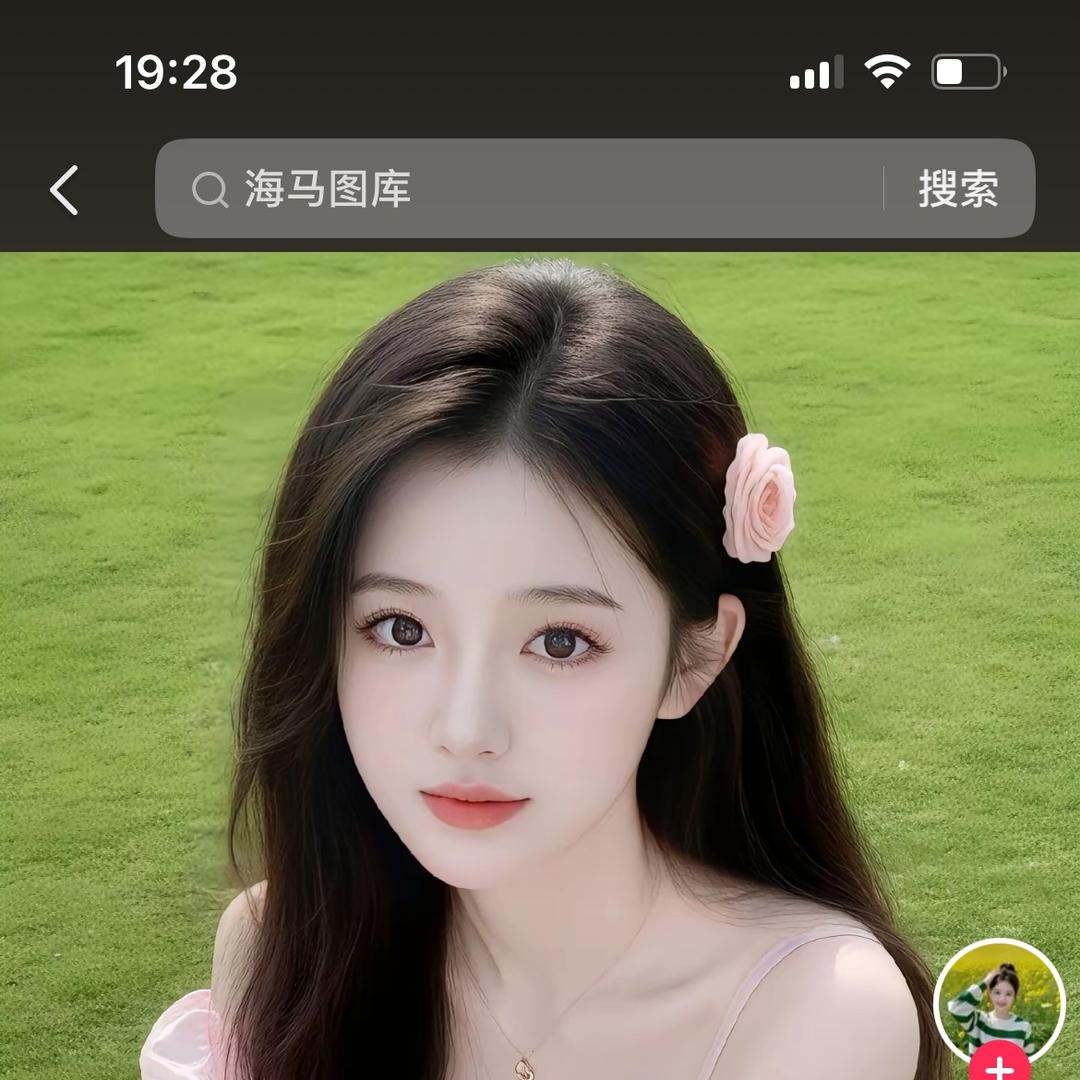1080x1080 pixels.
Task: Follow the creator via the plus badge
Action: pos(999,1066)
